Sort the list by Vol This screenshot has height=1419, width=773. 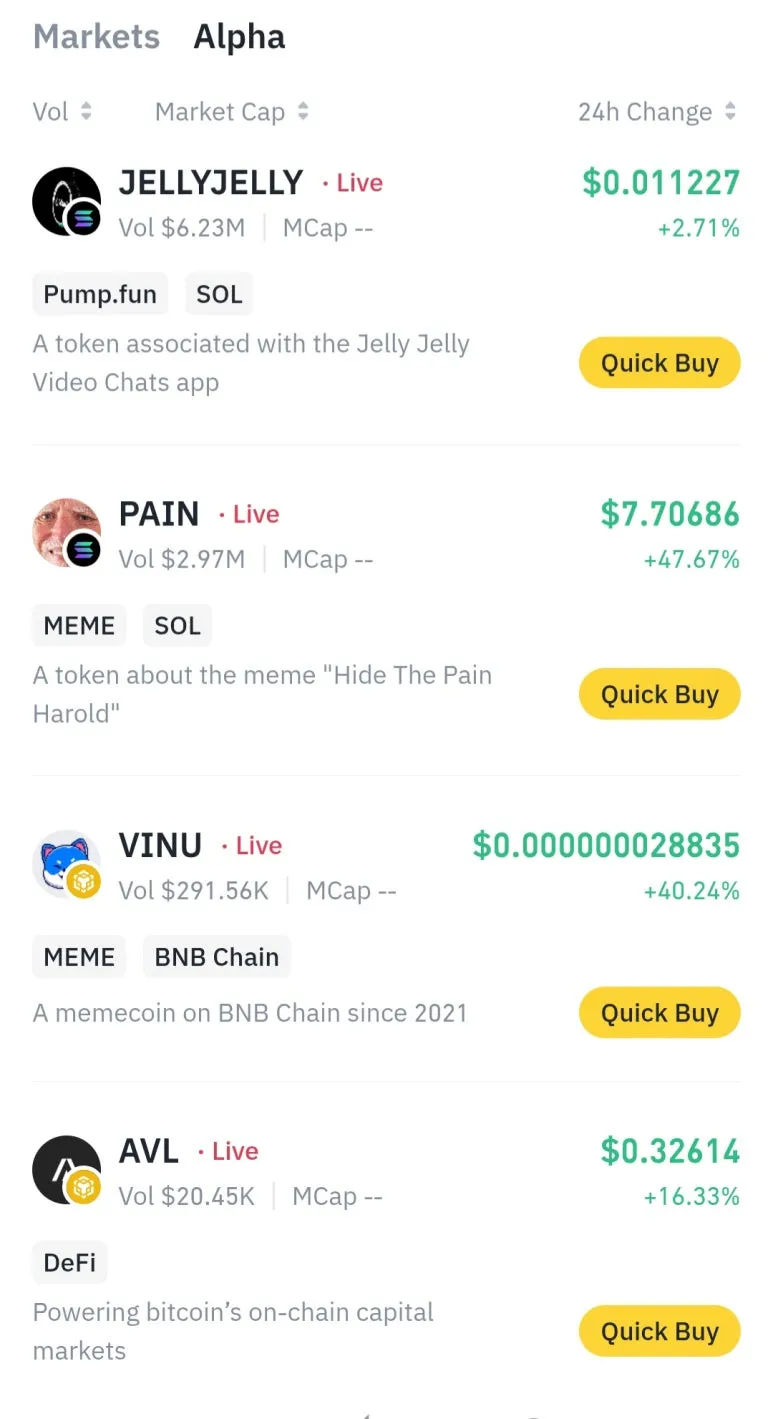pyautogui.click(x=62, y=112)
